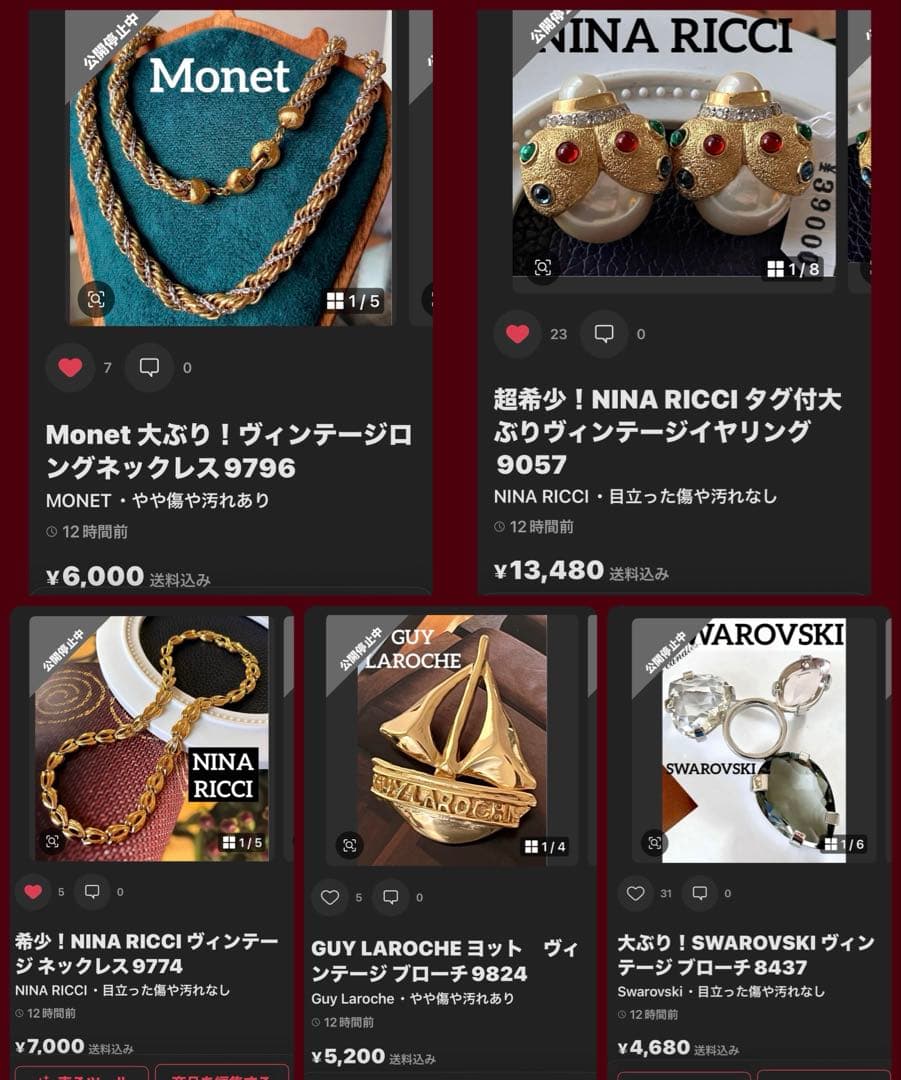Unlike the Monet necklace by tapping its red heart
The image size is (901, 1080).
click(x=68, y=368)
